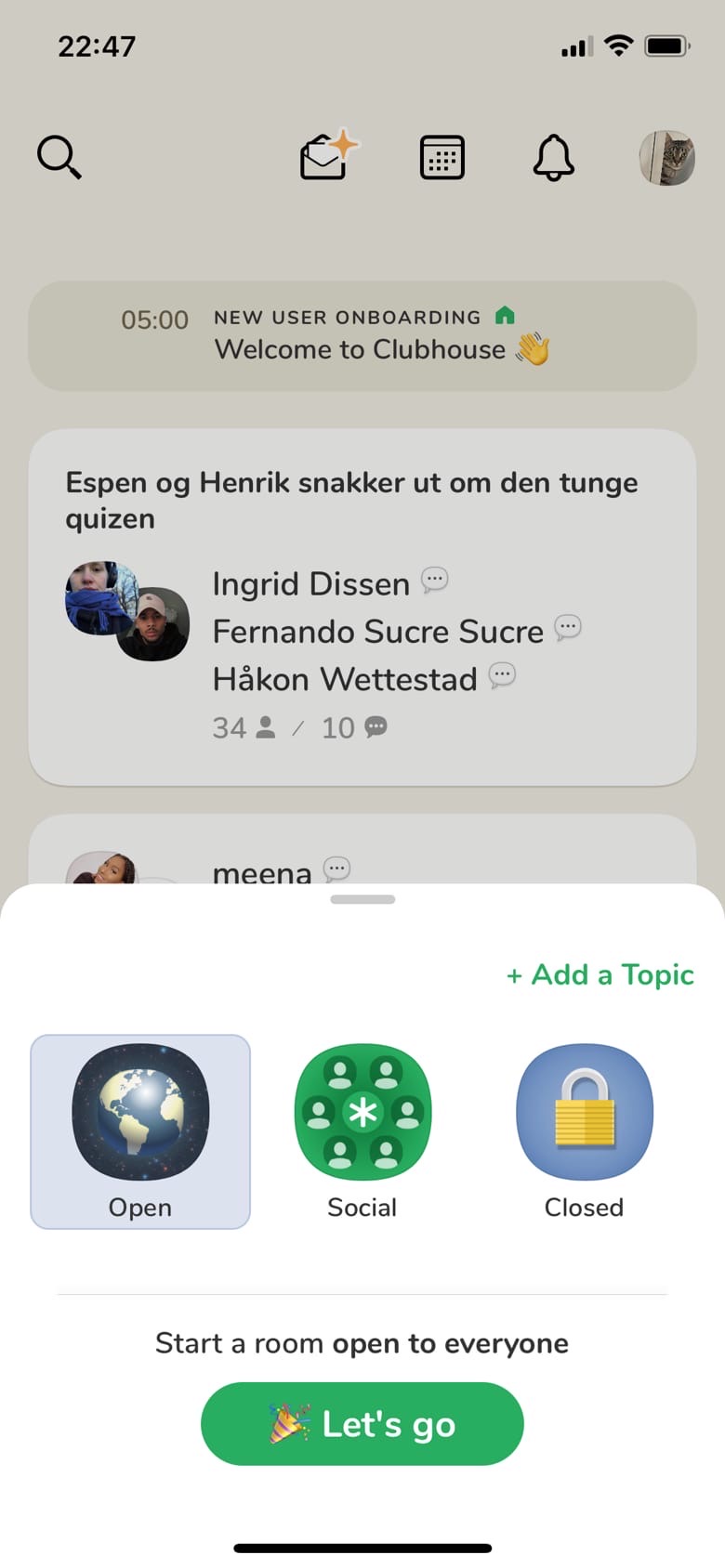Open the Welcome to Clubhouse onboarding event
Screen dimensions: 725x1568
pyautogui.click(x=362, y=335)
